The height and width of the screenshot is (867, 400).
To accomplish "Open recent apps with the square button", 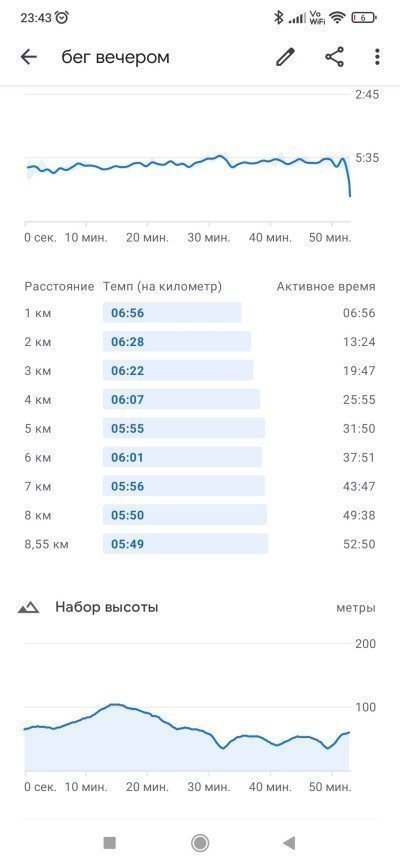I will pos(110,843).
